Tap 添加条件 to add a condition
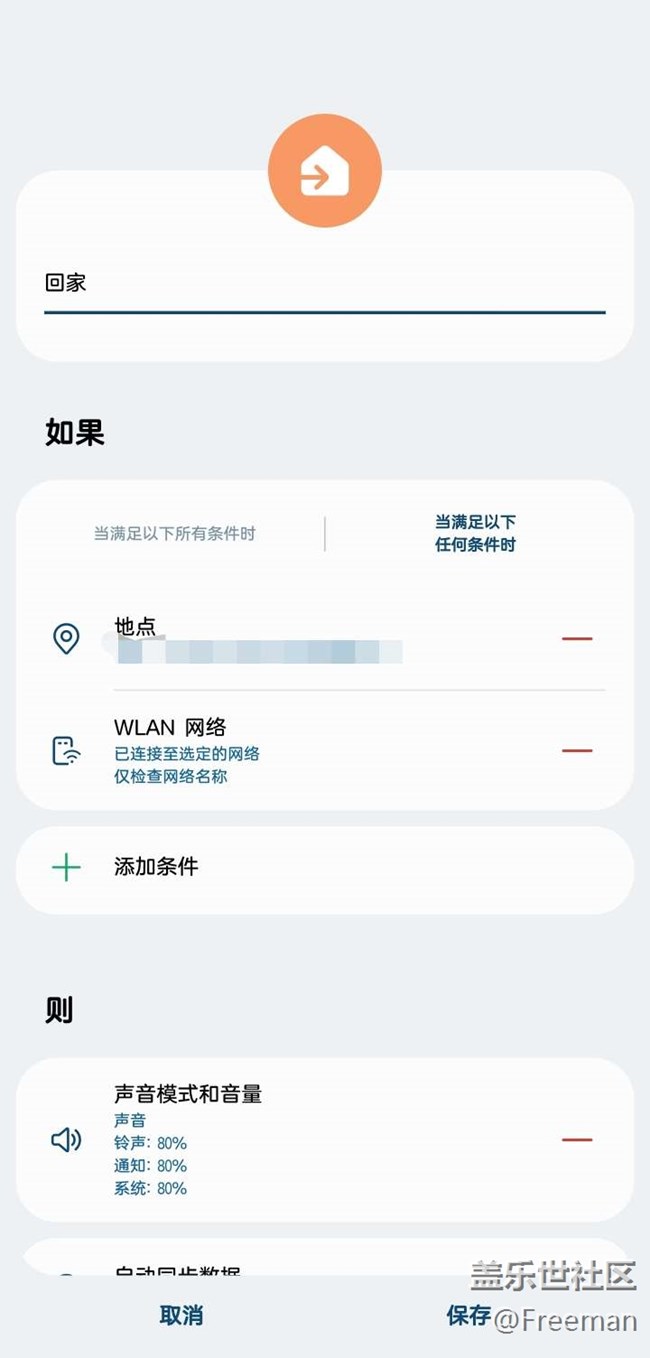Screen dimensions: 650x1358 (x=325, y=868)
